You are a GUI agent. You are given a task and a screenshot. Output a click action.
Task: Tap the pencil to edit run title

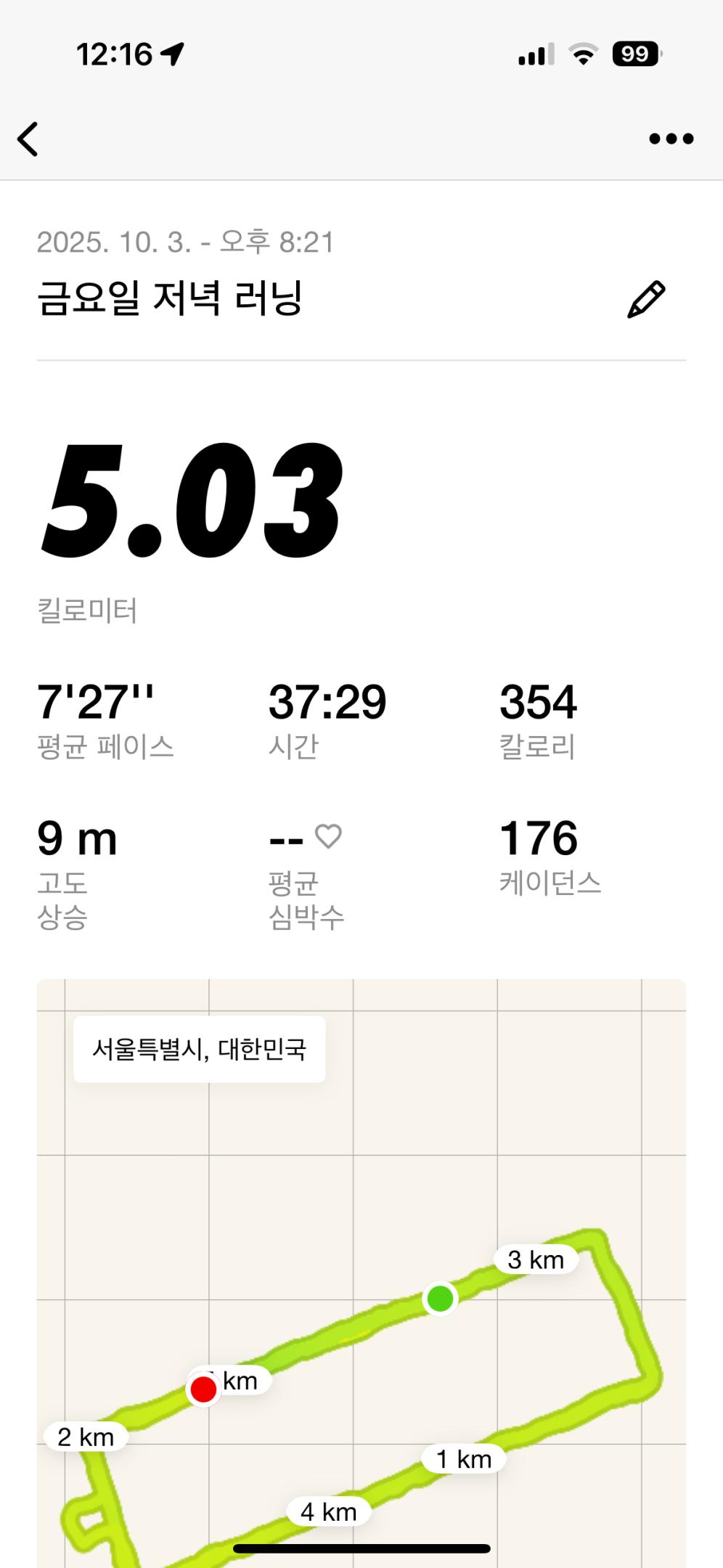coord(645,298)
